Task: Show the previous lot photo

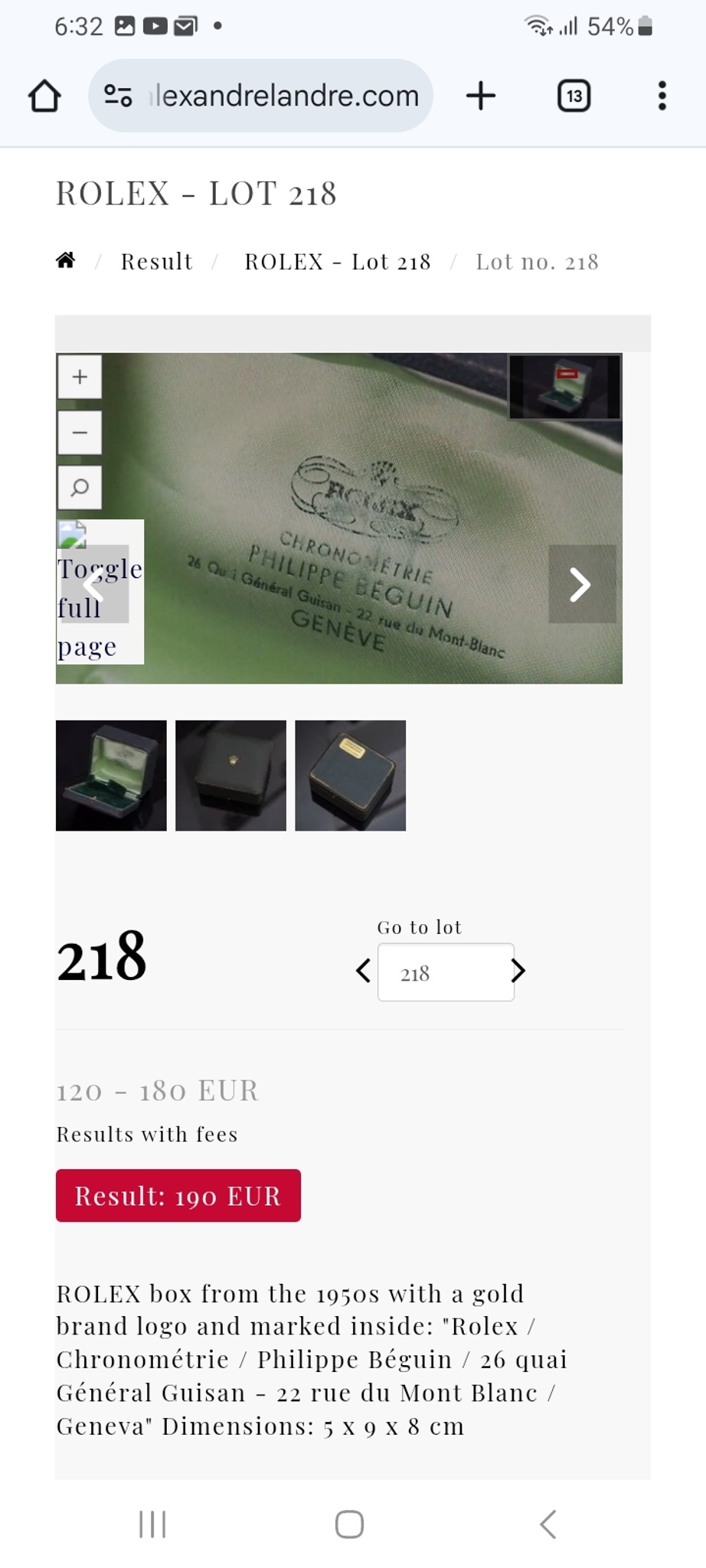Action: [x=93, y=586]
